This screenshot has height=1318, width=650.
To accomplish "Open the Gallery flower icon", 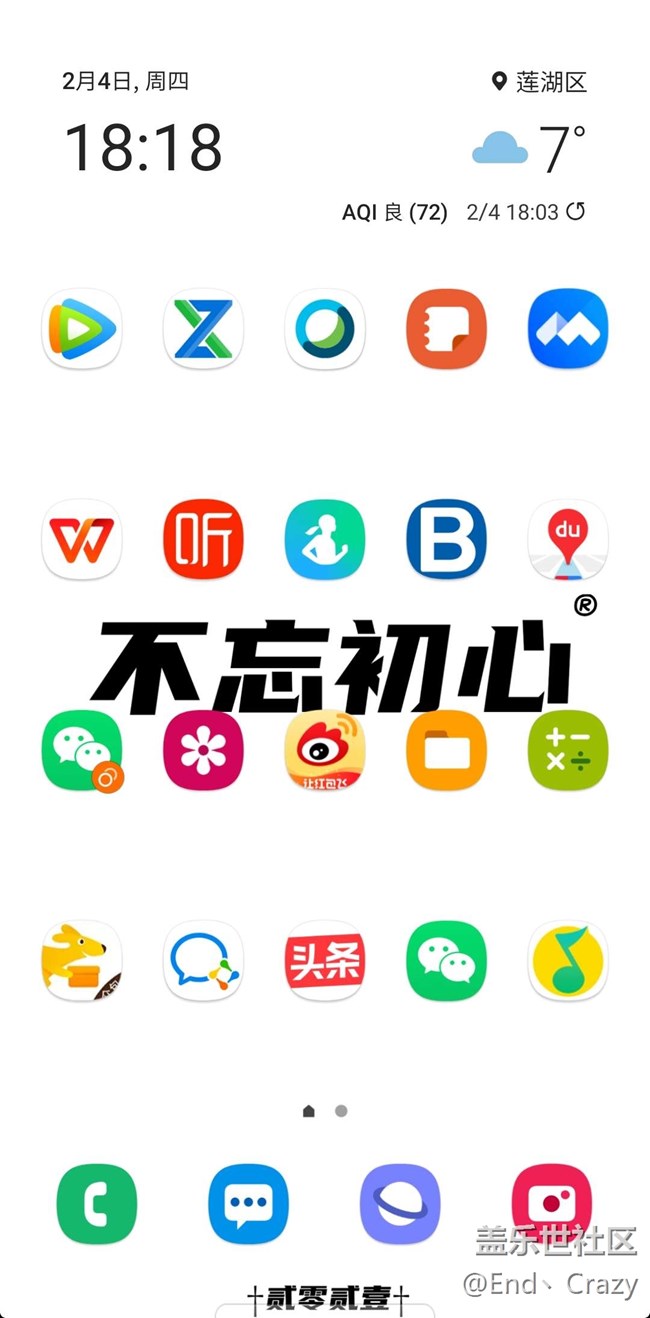I will [x=203, y=750].
